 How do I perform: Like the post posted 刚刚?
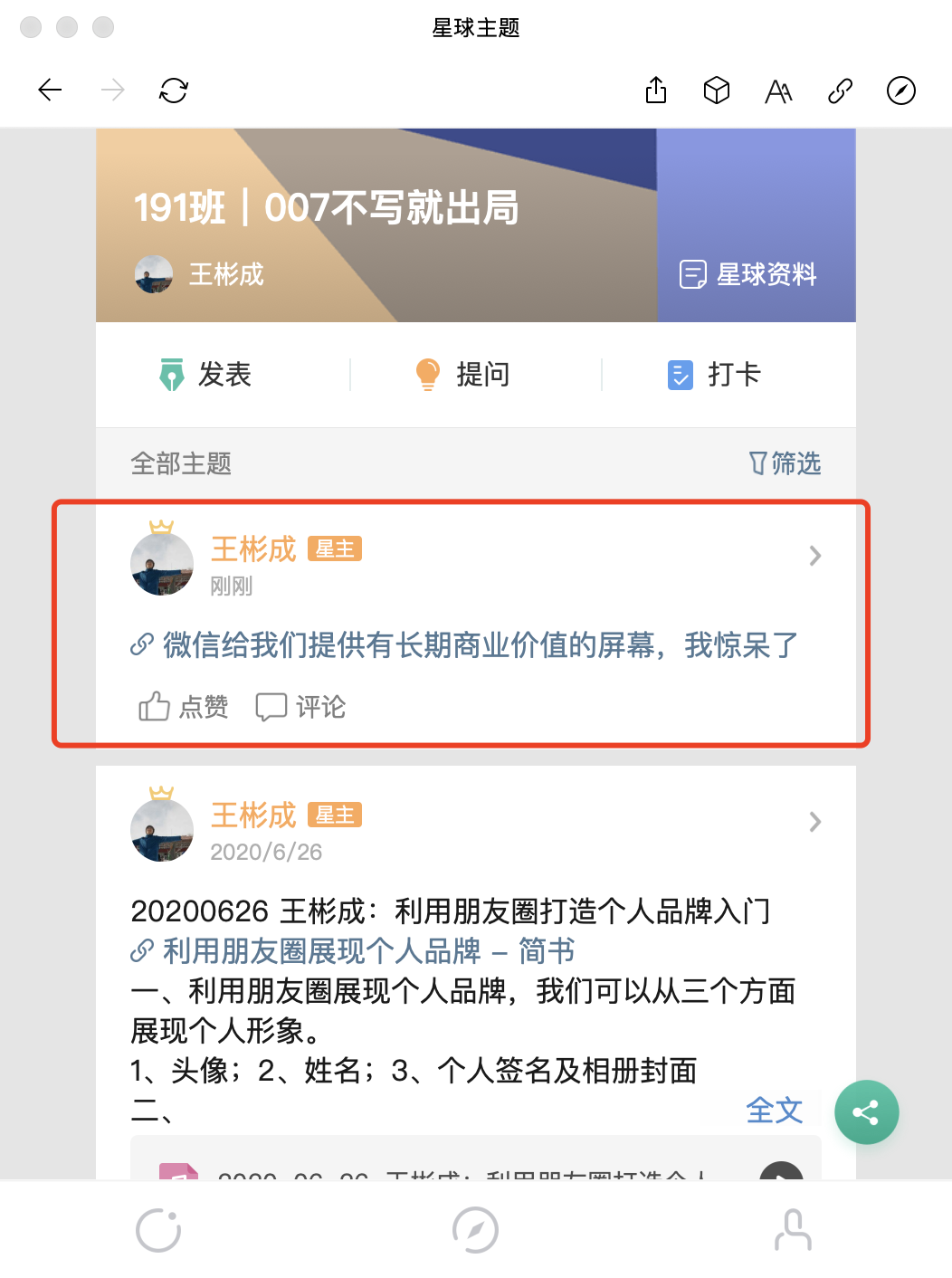[x=183, y=706]
